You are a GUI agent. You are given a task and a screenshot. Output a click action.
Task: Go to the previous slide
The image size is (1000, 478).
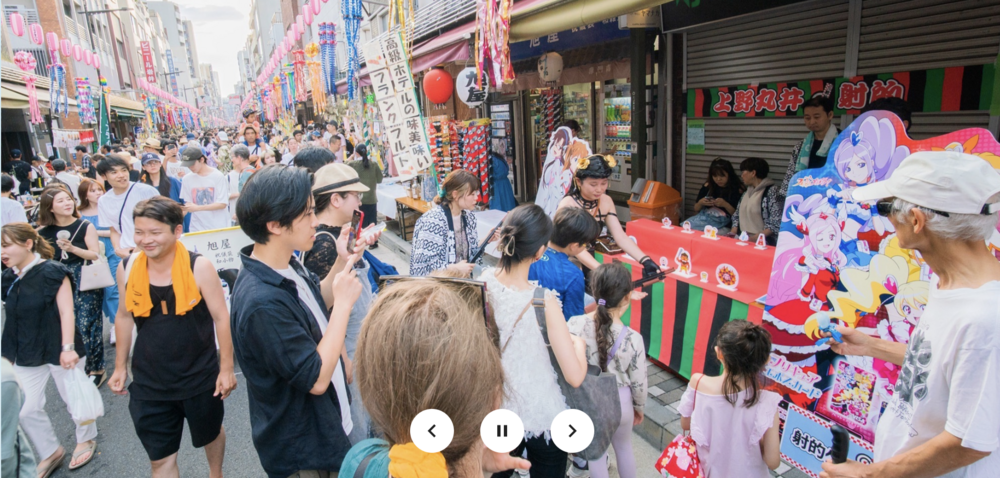click(x=432, y=431)
